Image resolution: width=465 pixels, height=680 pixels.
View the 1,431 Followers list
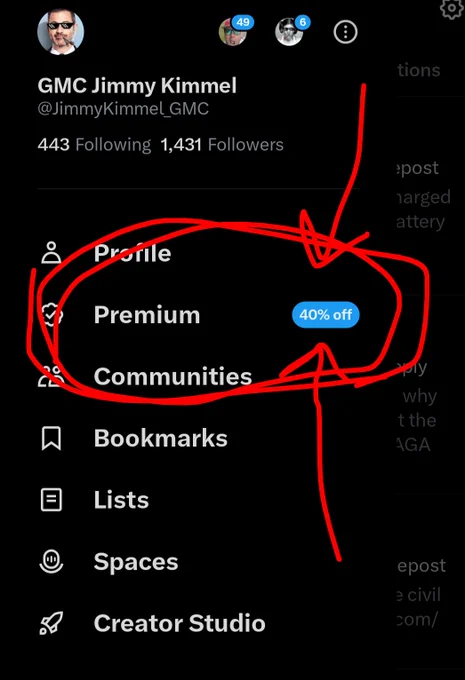(222, 144)
